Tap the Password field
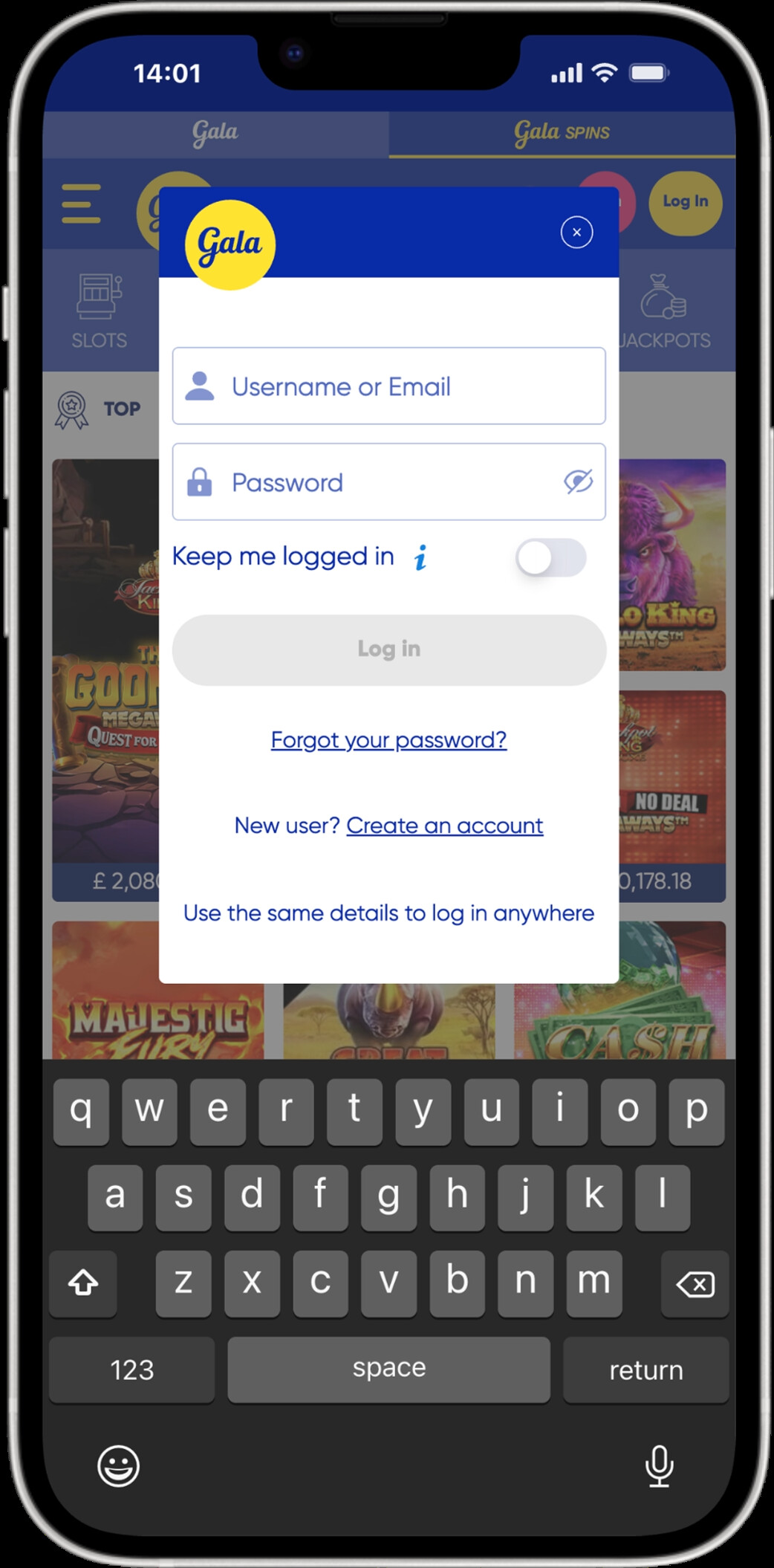Image resolution: width=774 pixels, height=1568 pixels. (x=371, y=482)
